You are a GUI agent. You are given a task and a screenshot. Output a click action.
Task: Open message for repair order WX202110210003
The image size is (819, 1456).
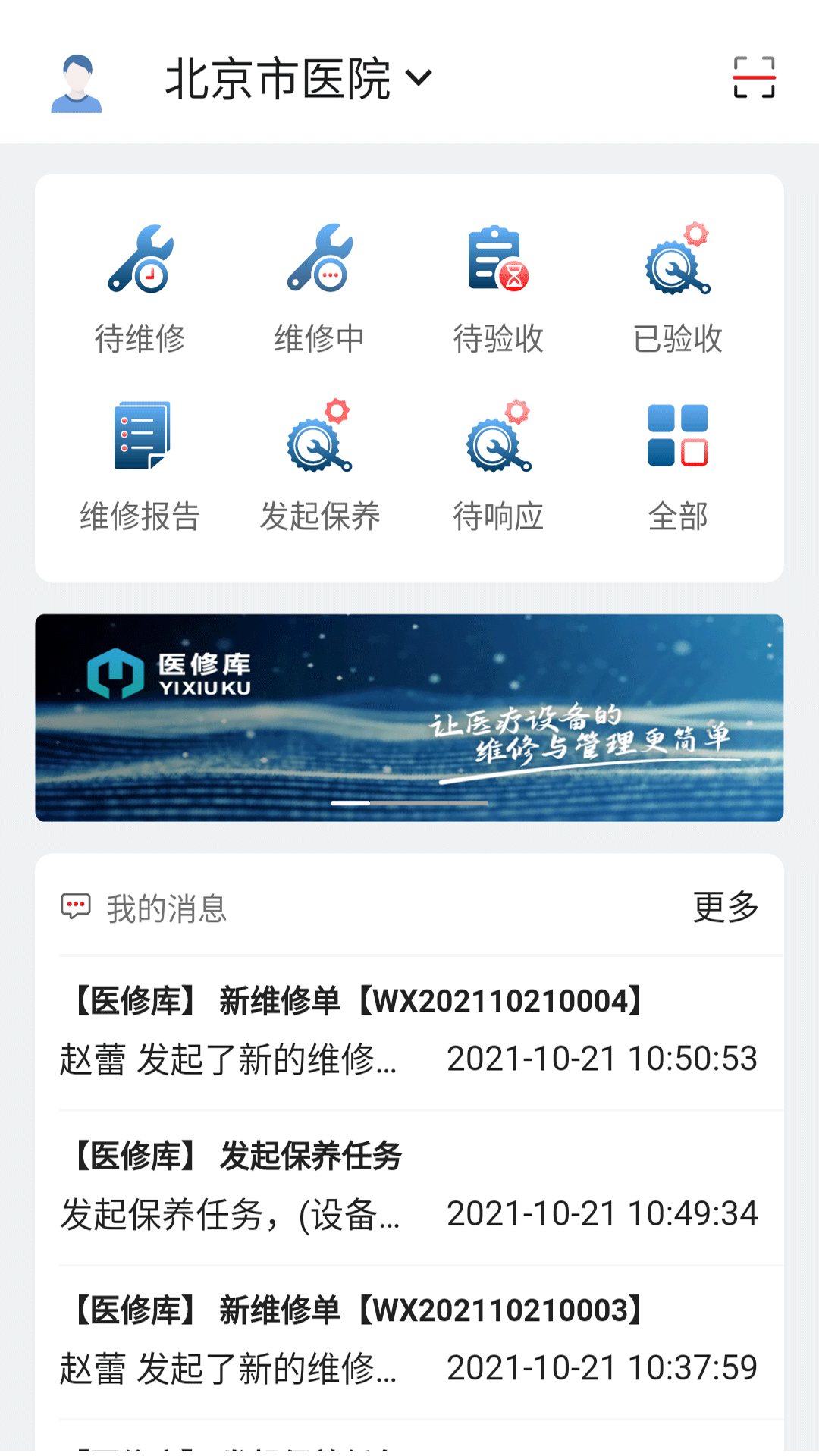[x=409, y=1339]
